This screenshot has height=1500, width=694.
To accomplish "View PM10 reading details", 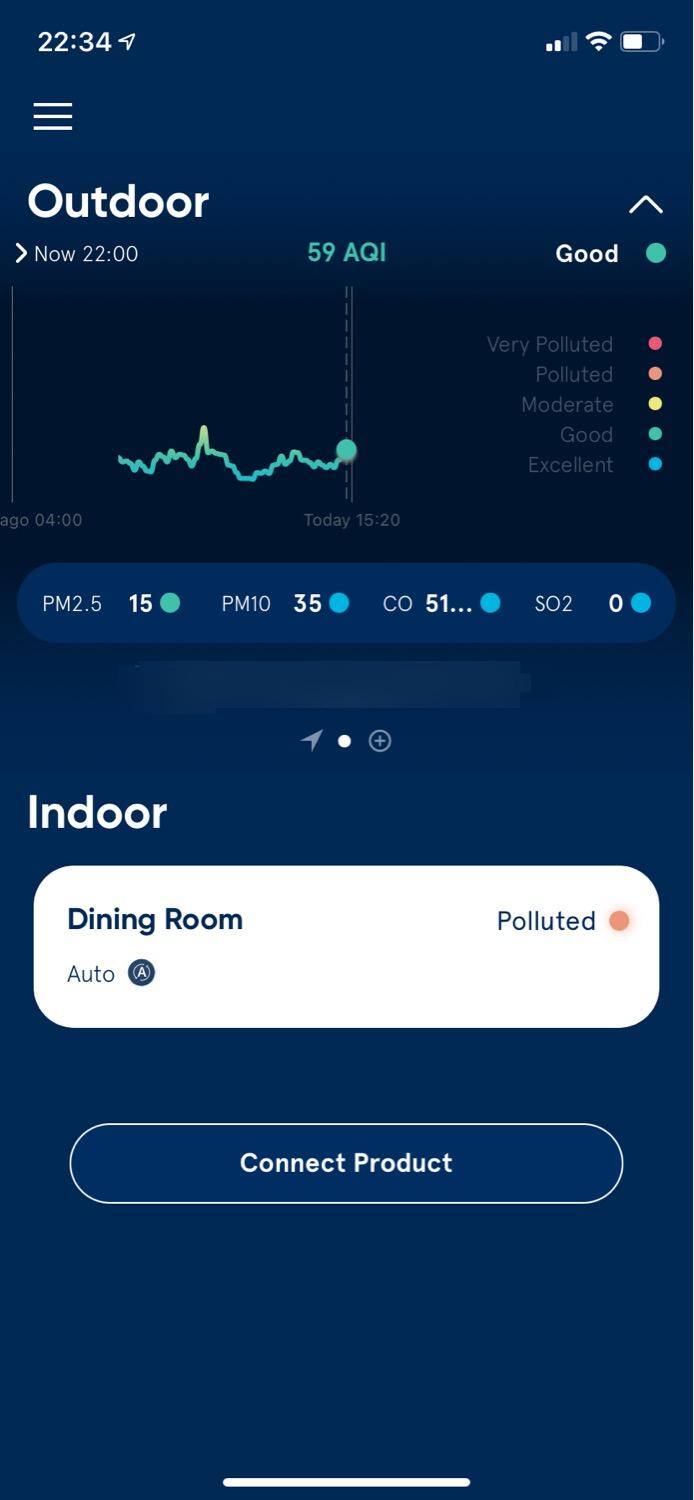I will point(285,603).
